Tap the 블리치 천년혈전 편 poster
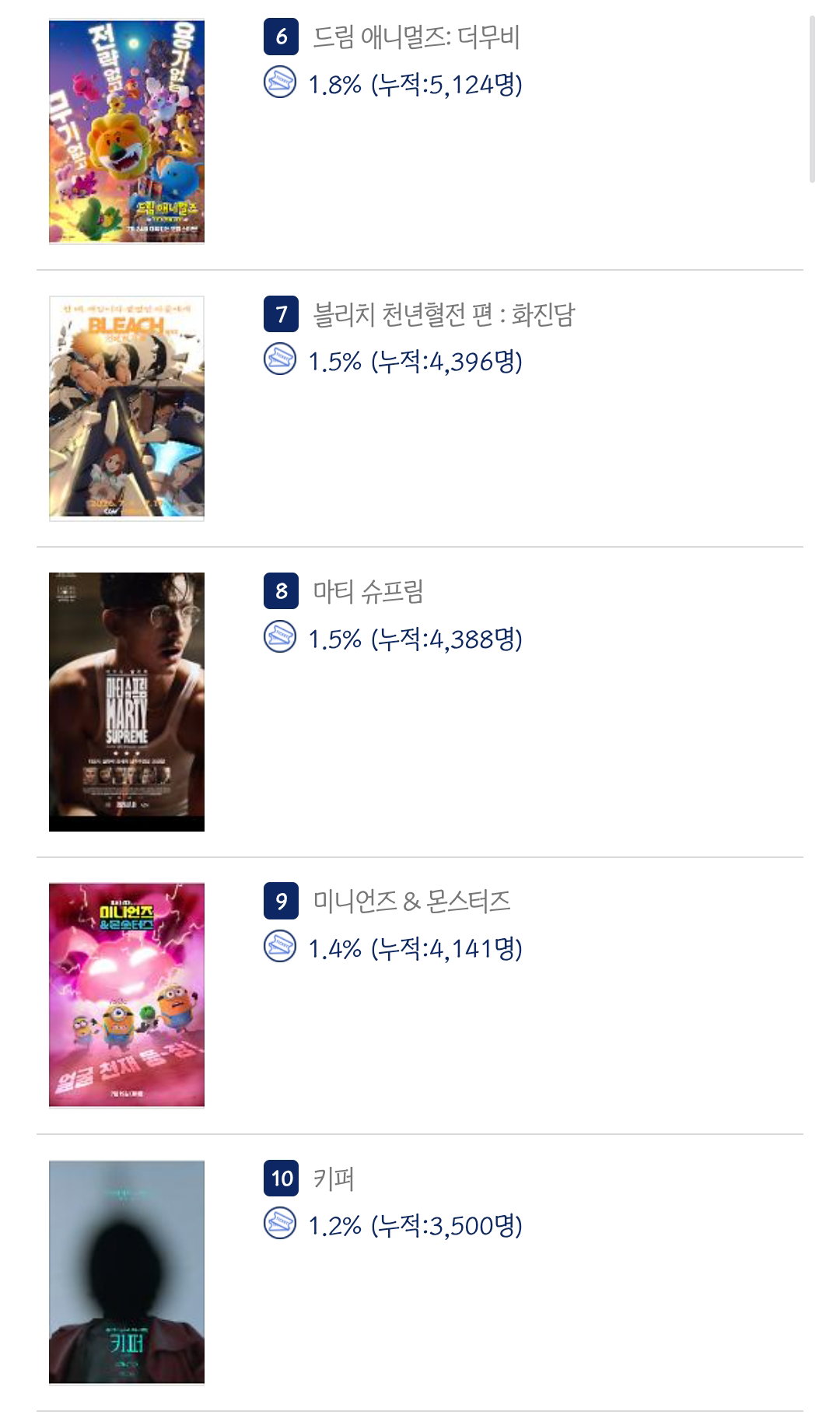 pyautogui.click(x=127, y=408)
